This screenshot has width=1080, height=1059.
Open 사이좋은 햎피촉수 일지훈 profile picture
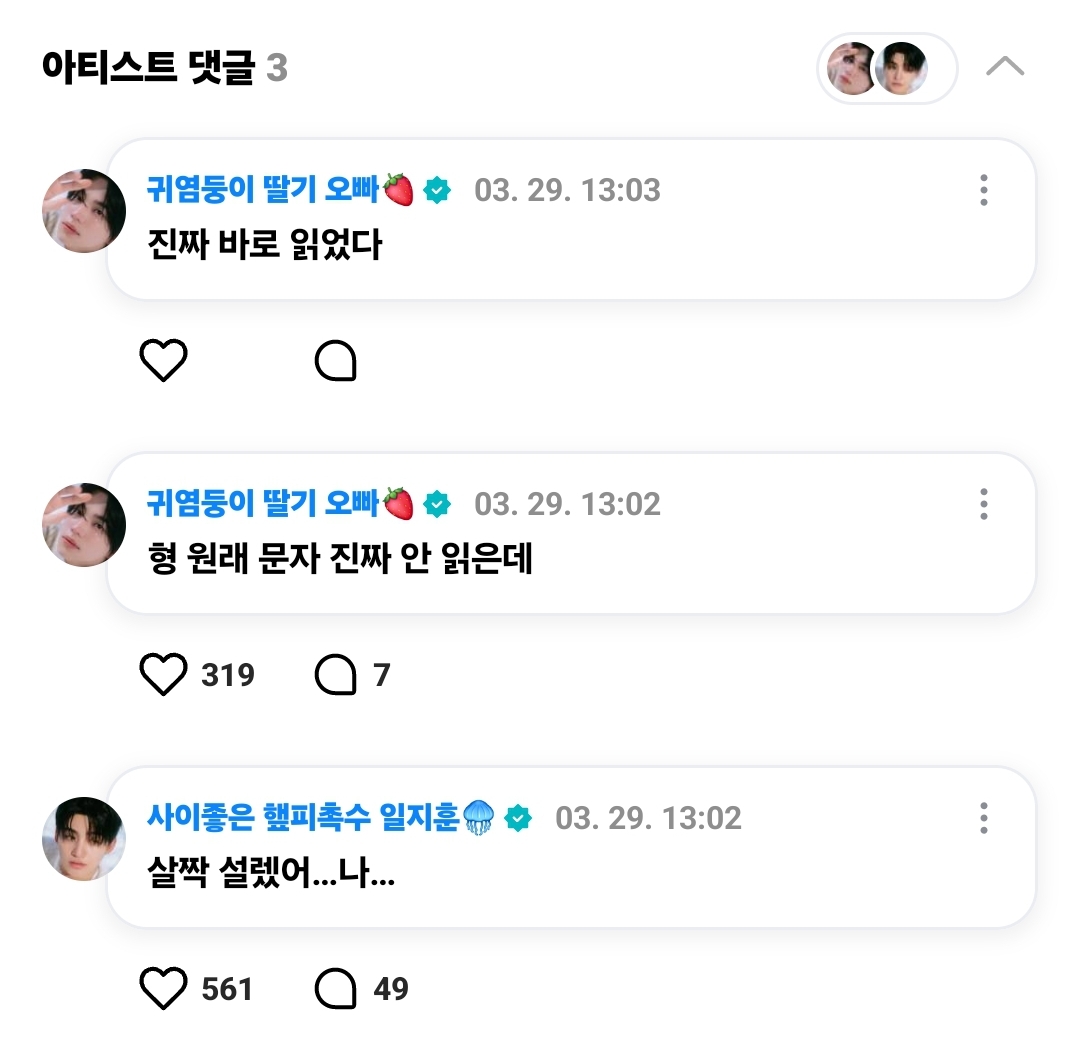tap(84, 839)
